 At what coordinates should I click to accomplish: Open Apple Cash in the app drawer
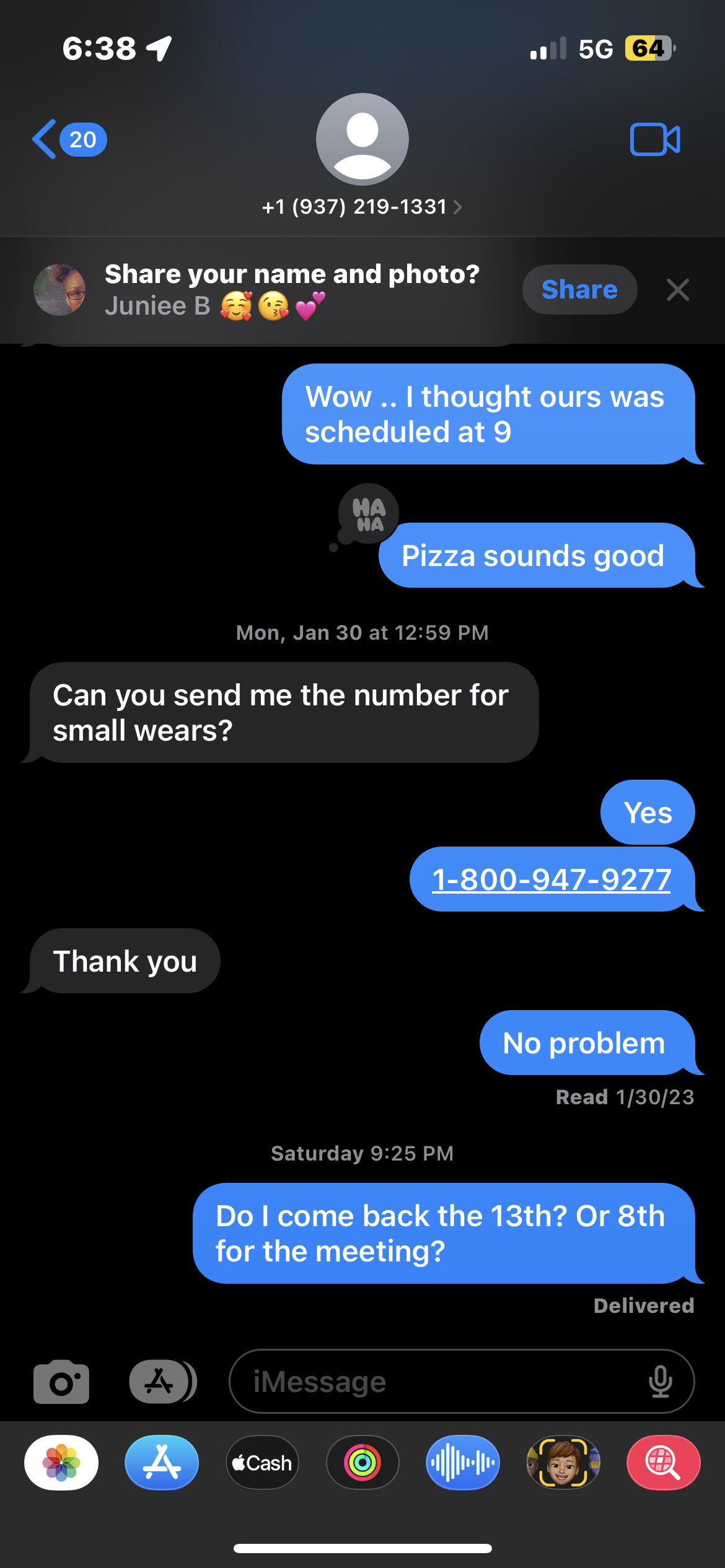(261, 1463)
